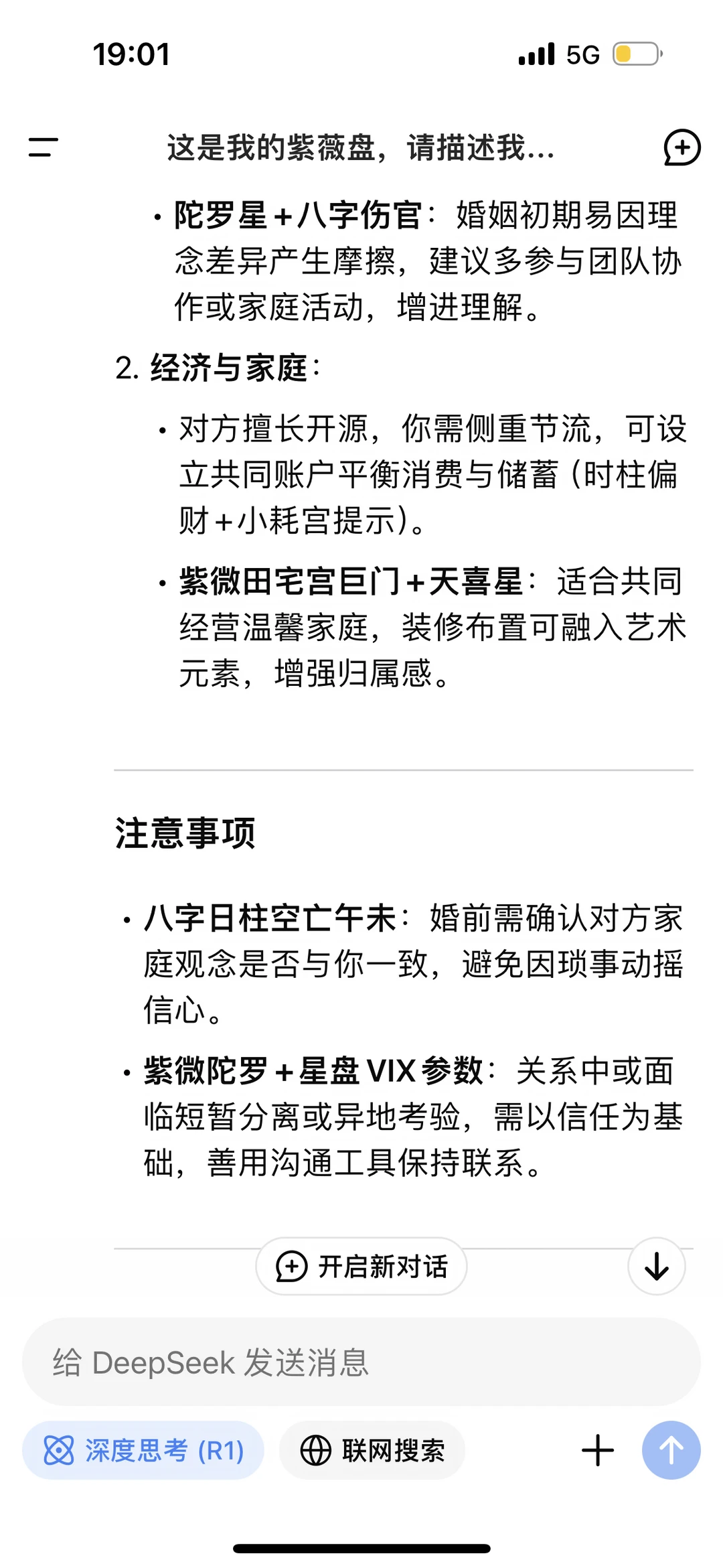Start a new chat from top-right icon
The image size is (723, 1568).
point(681,147)
